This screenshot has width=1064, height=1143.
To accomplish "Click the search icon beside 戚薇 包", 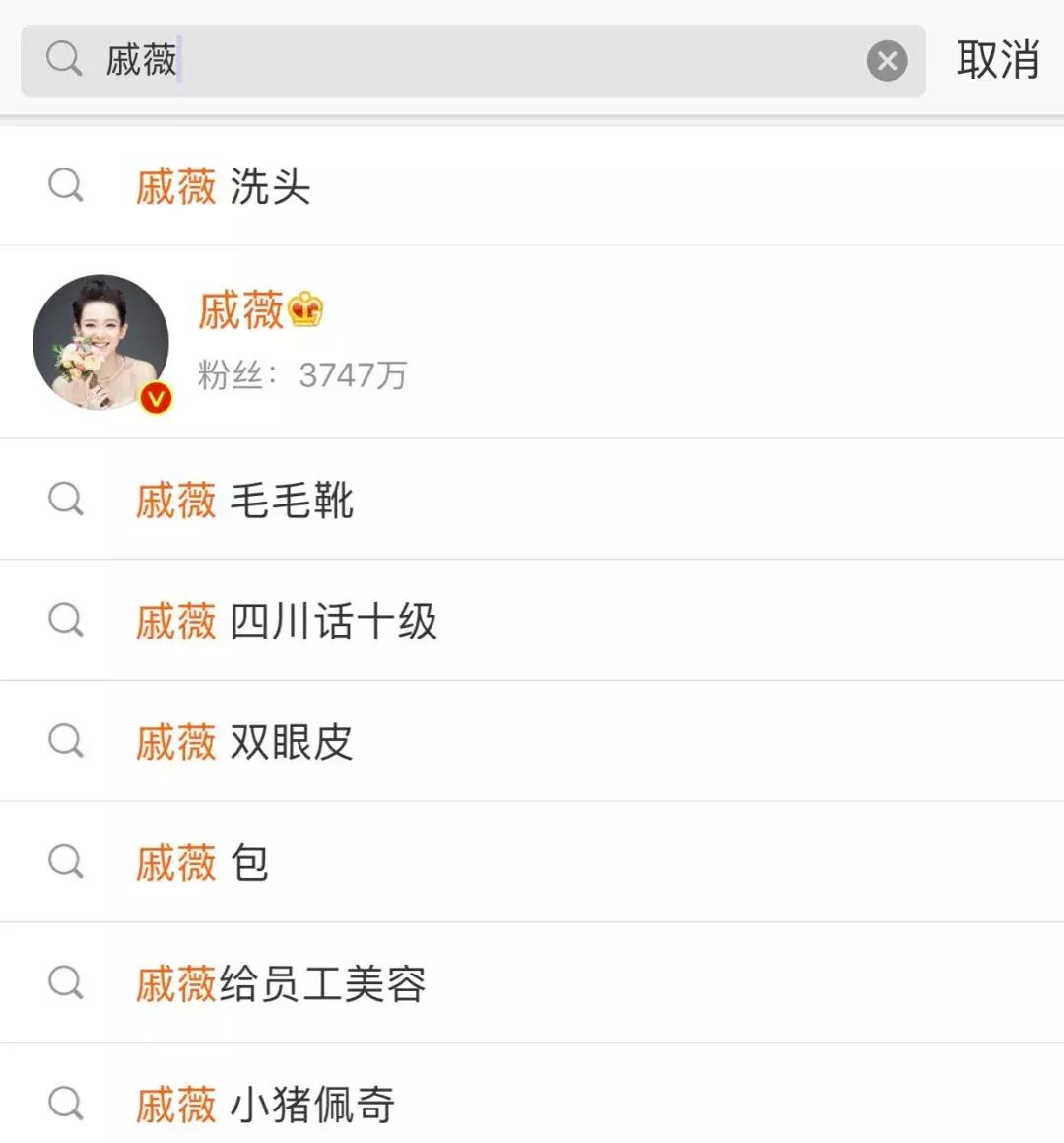I will click(x=65, y=861).
